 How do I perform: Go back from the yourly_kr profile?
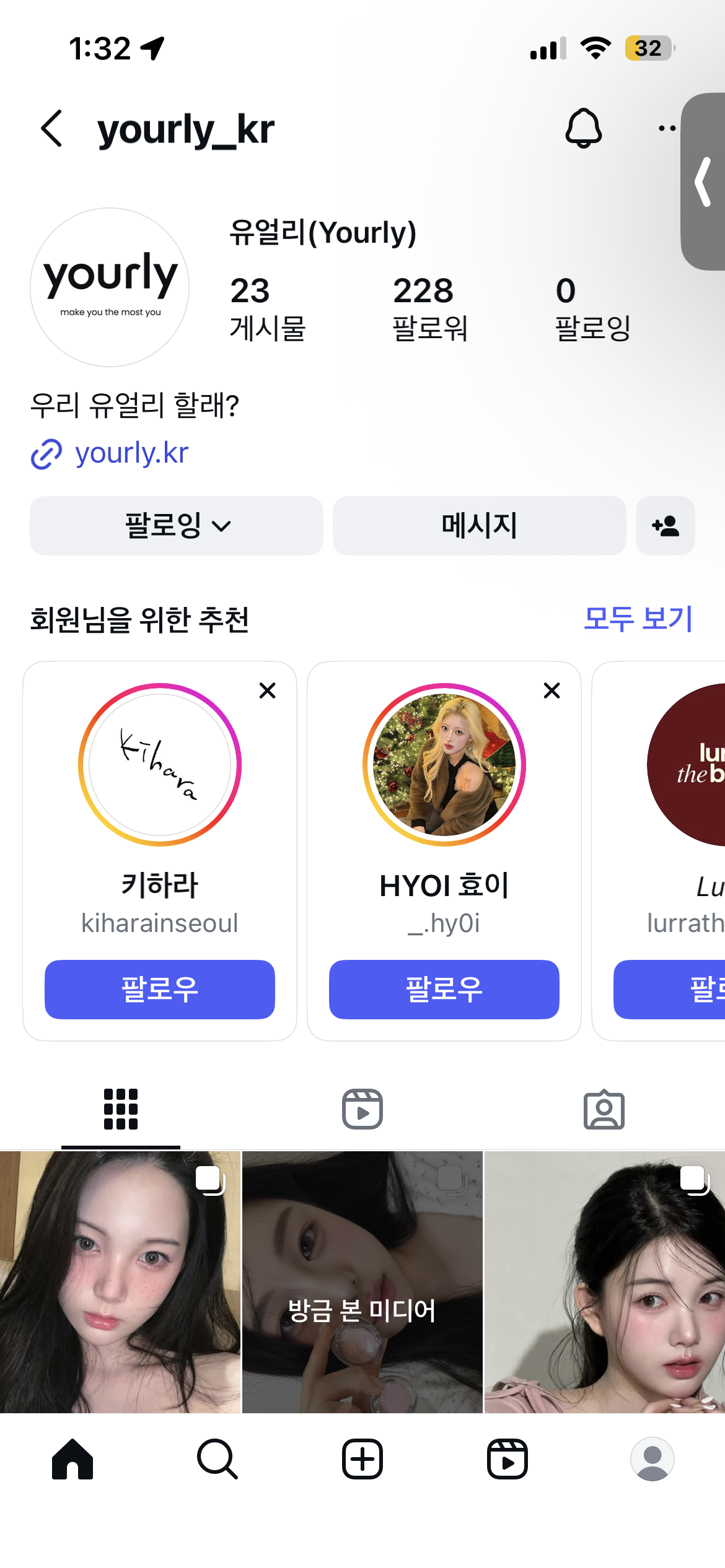52,129
